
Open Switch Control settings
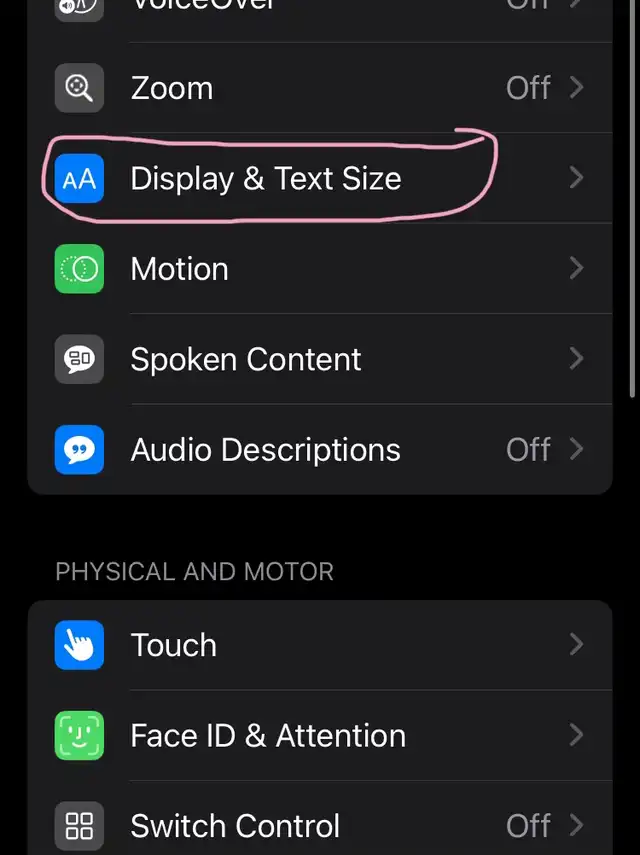tap(320, 826)
